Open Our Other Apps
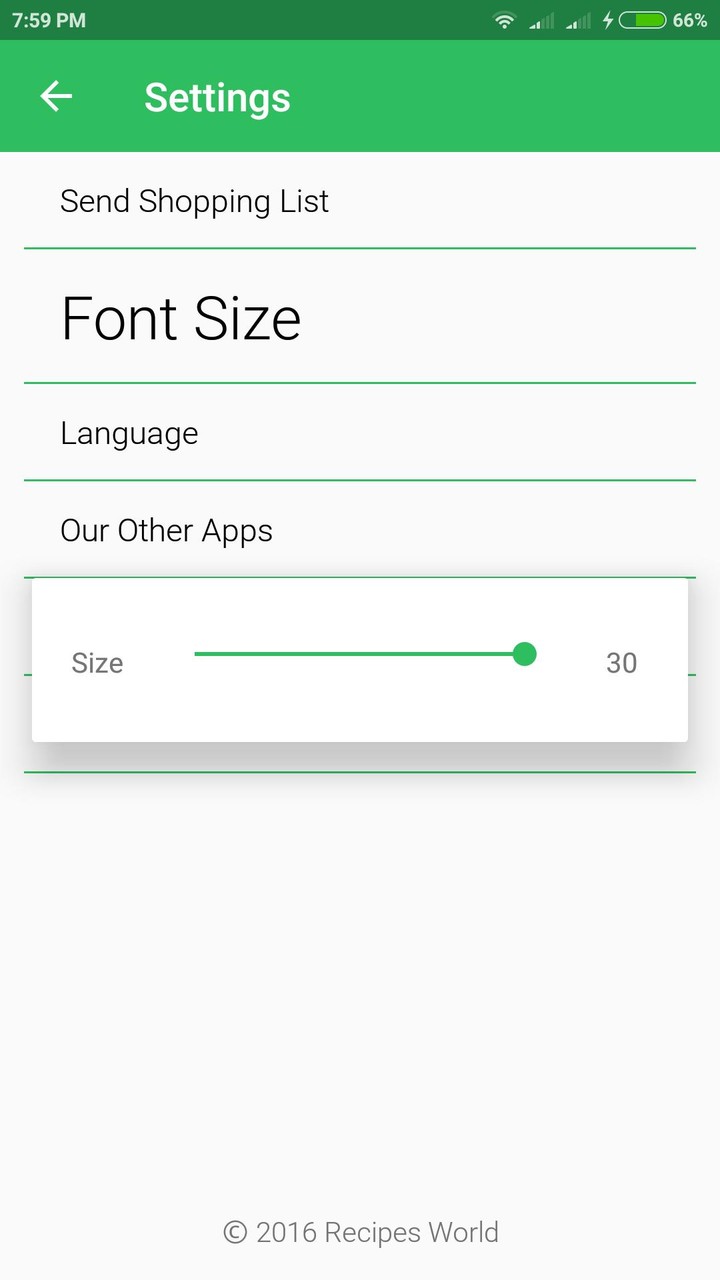This screenshot has width=720, height=1280. 167,530
